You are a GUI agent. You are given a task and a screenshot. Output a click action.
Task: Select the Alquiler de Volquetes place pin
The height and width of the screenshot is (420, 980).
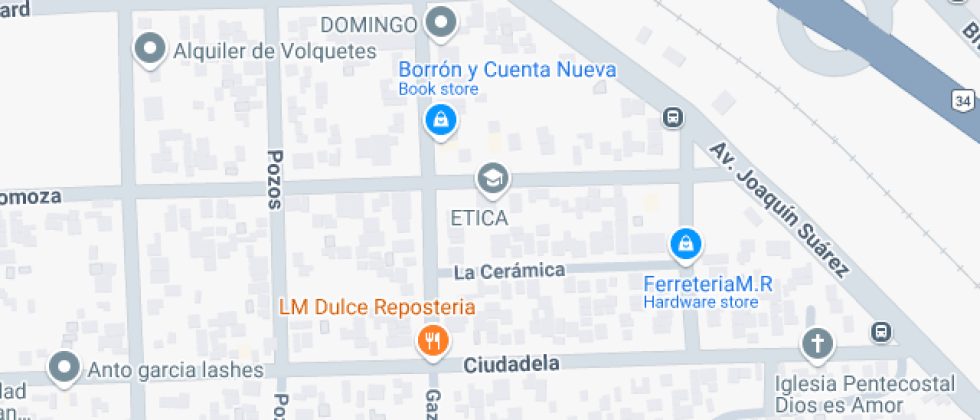coord(150,48)
